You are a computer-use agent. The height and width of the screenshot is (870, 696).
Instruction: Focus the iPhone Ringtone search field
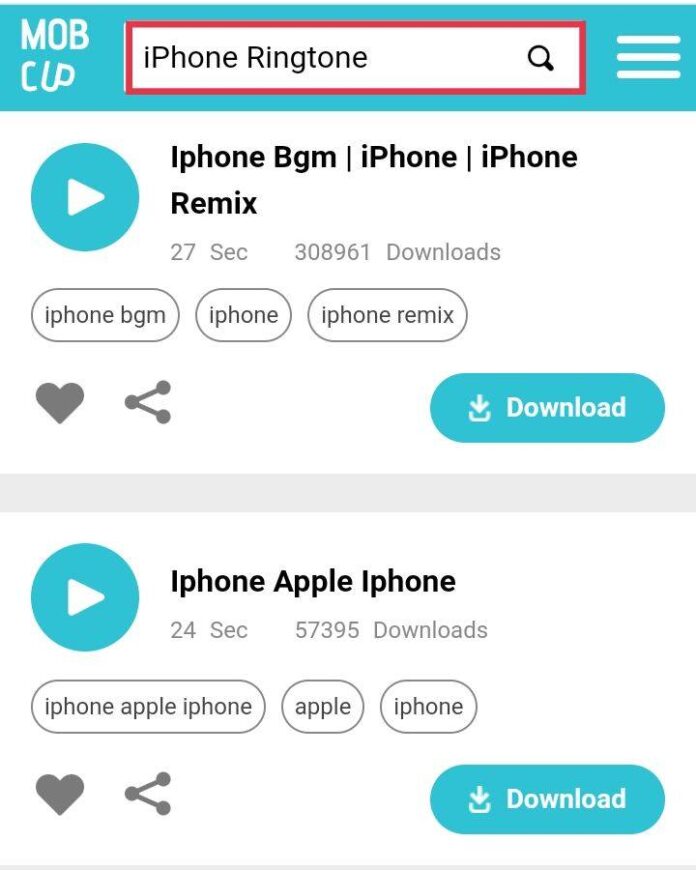pyautogui.click(x=320, y=58)
